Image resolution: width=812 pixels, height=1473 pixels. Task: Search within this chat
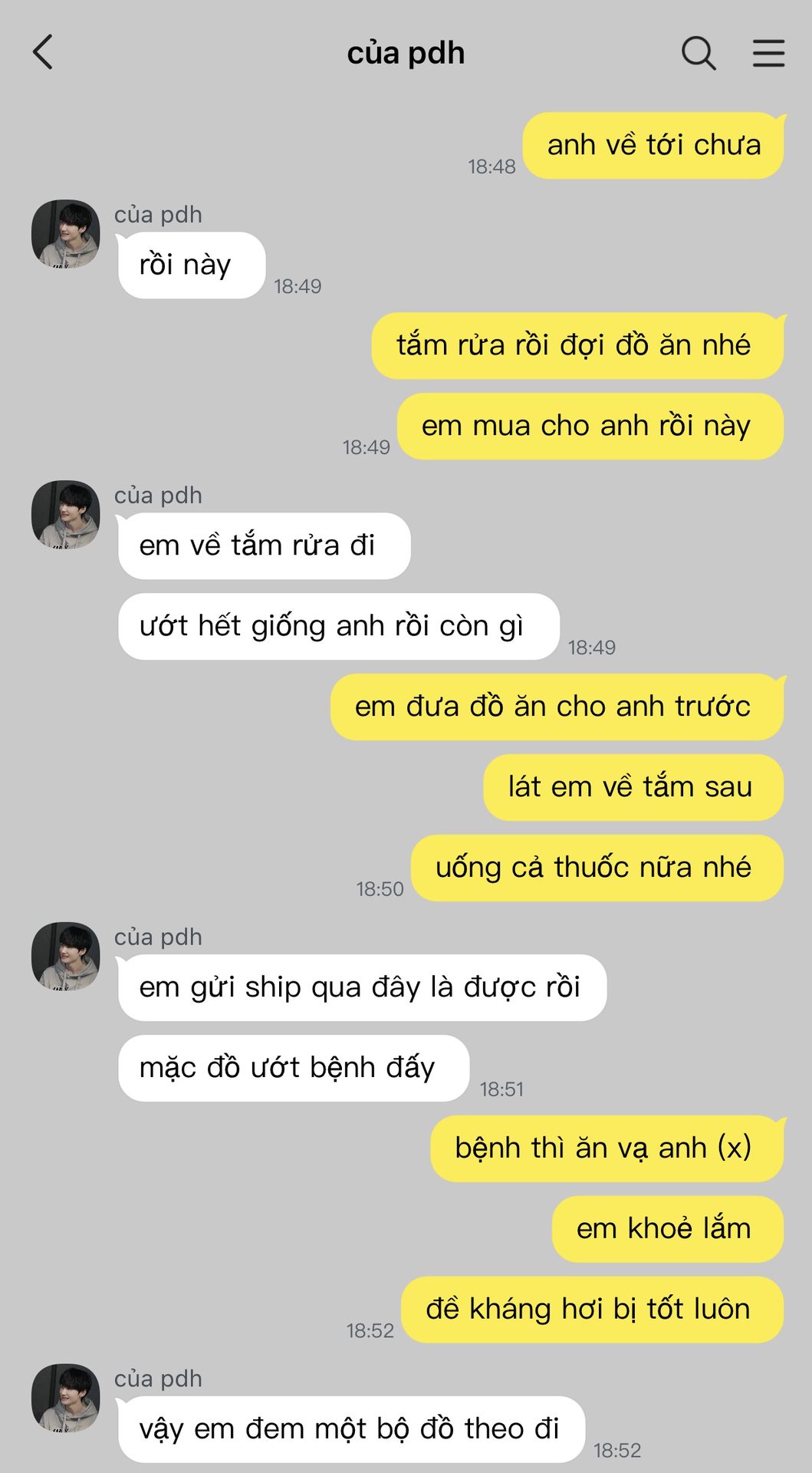[698, 54]
